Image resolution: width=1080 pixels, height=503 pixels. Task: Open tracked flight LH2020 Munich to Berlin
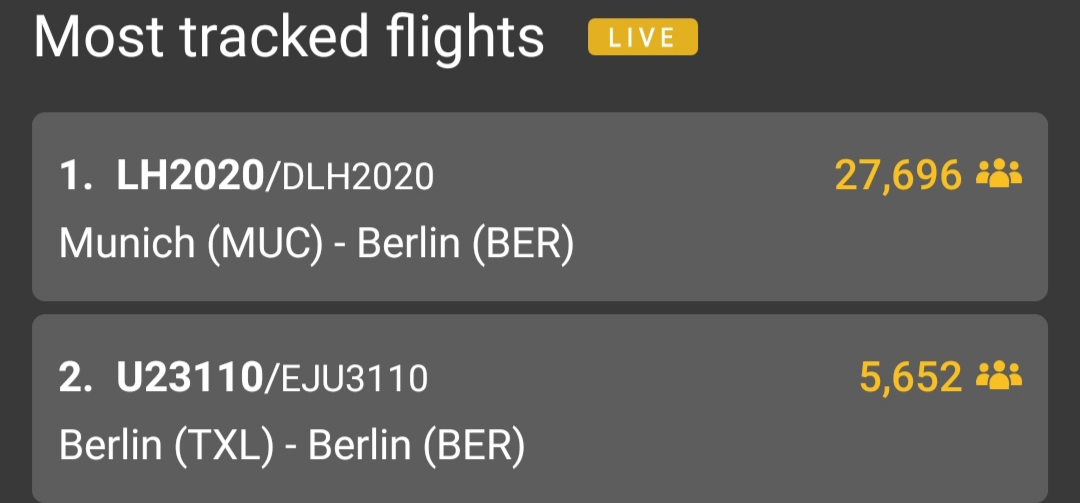click(540, 207)
